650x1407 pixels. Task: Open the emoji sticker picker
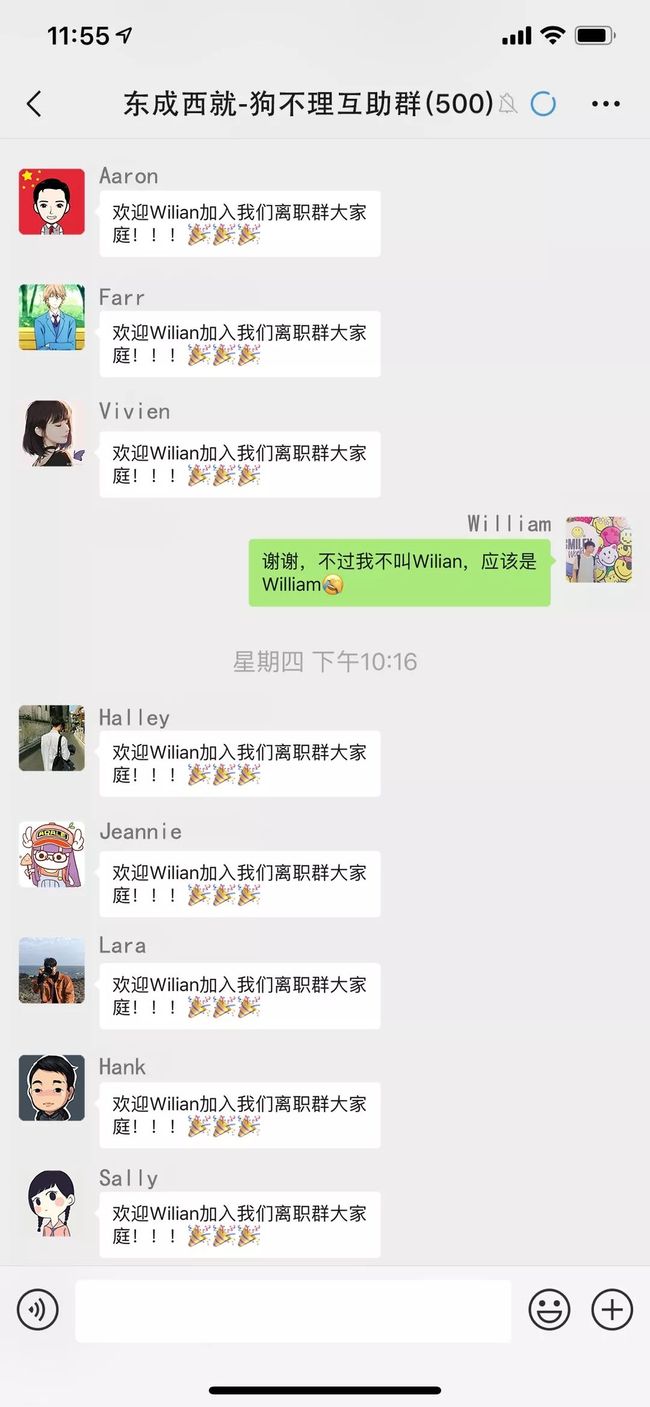(549, 1309)
